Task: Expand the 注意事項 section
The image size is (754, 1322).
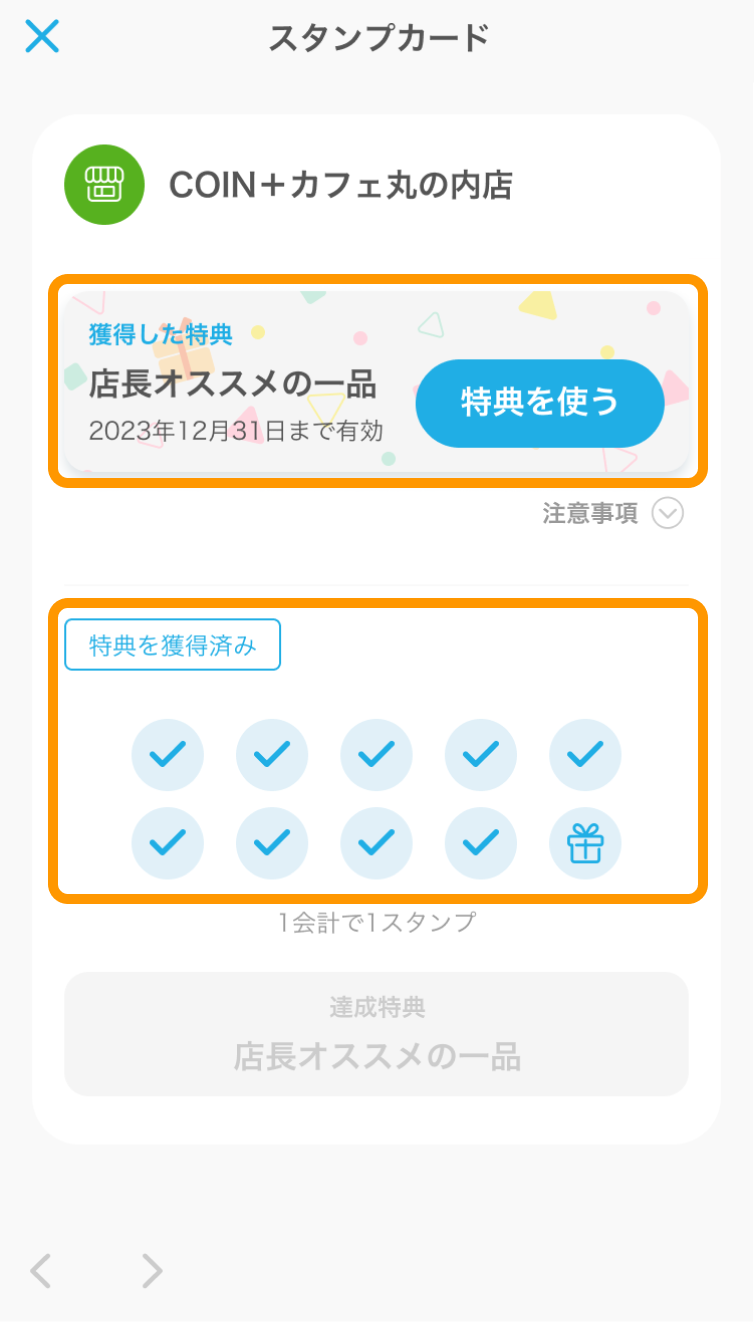Action: click(667, 514)
